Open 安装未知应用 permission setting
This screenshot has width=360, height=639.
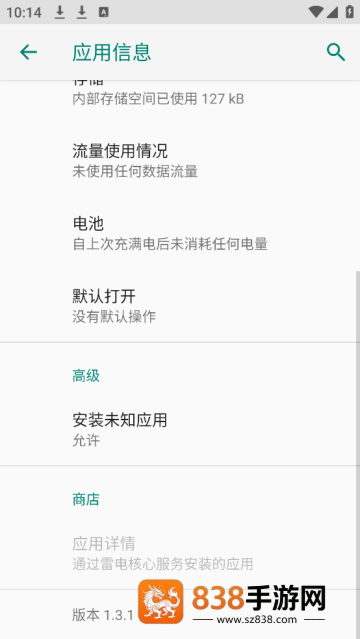(180, 430)
